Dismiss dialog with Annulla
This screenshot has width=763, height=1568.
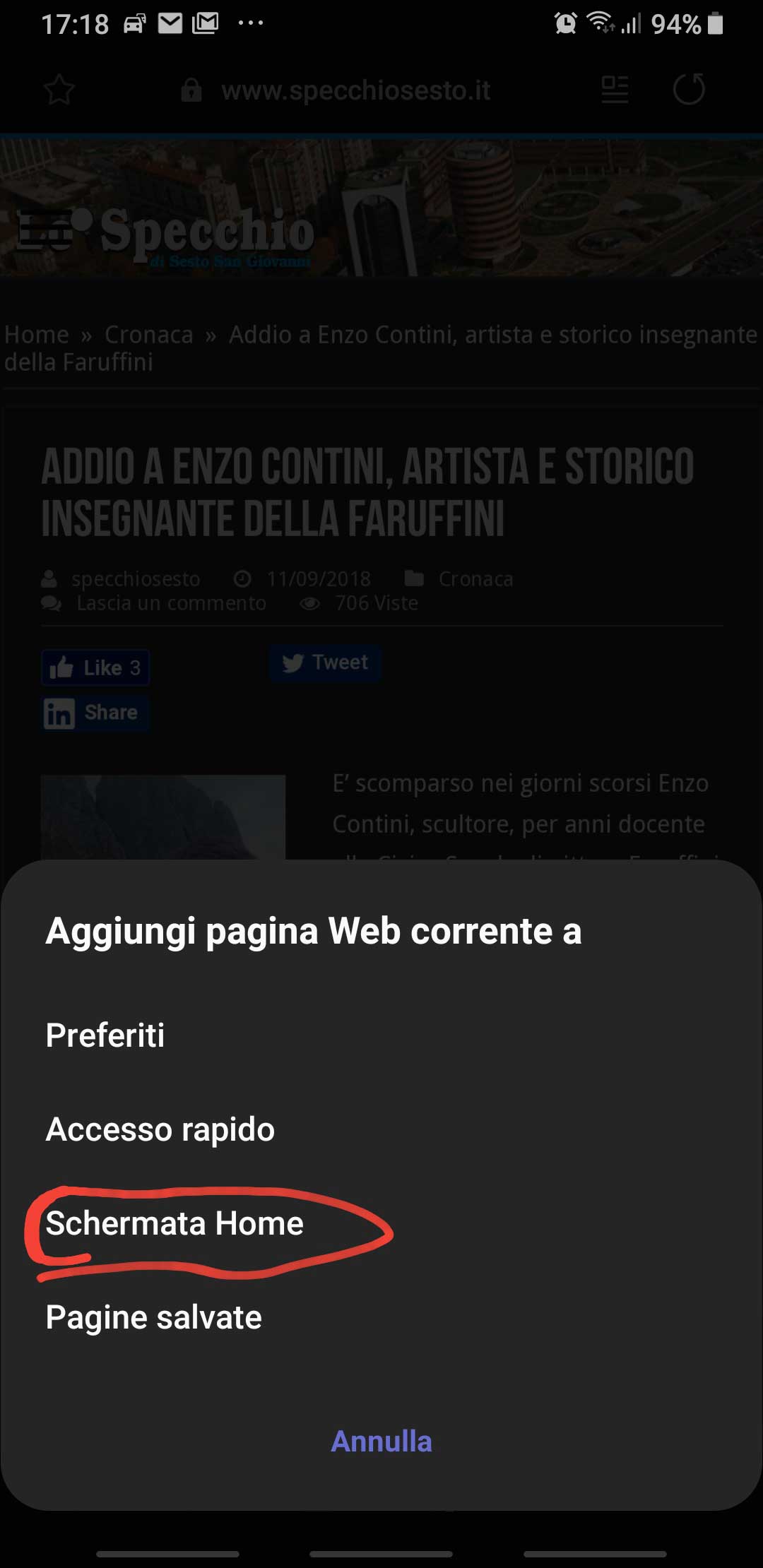coord(381,1442)
